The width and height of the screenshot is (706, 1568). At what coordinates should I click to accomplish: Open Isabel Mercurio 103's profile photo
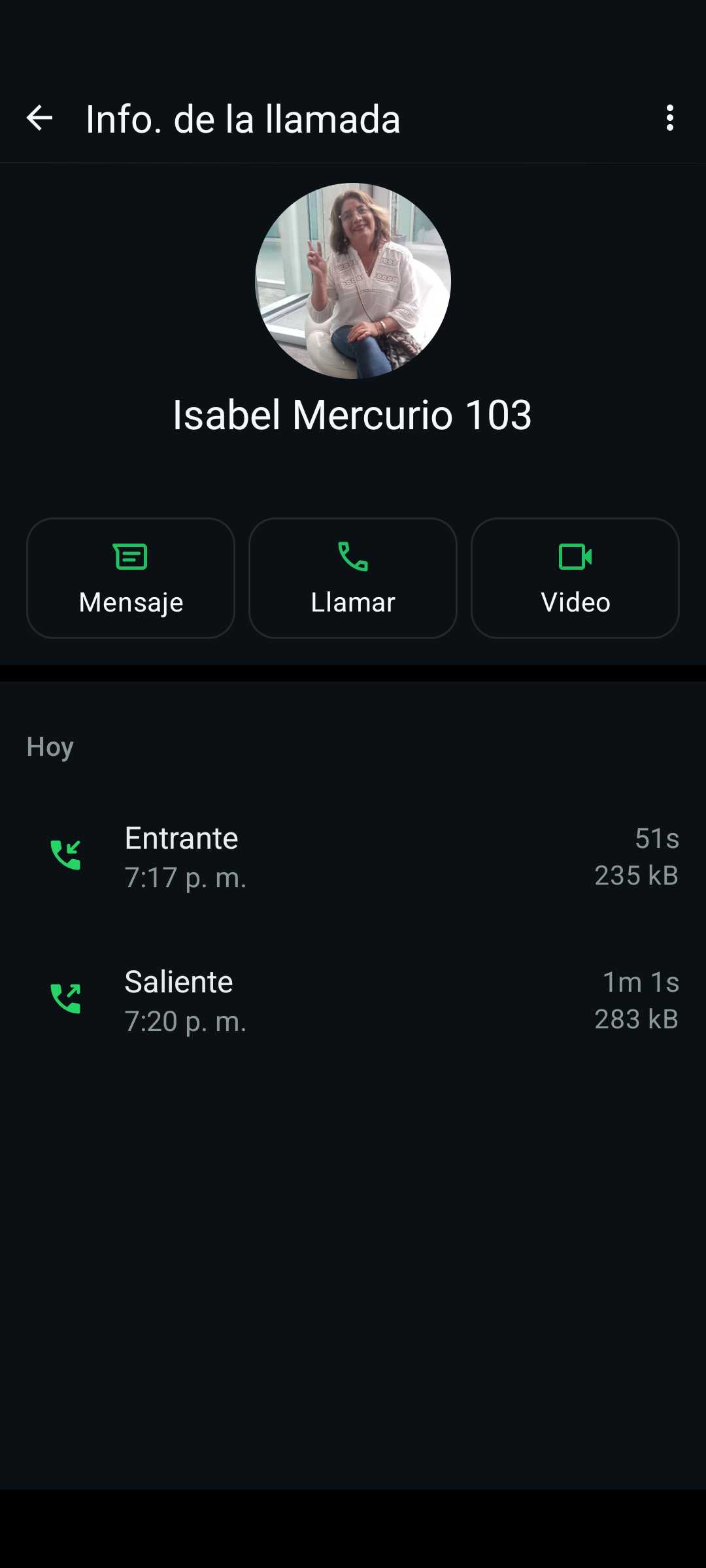click(353, 281)
